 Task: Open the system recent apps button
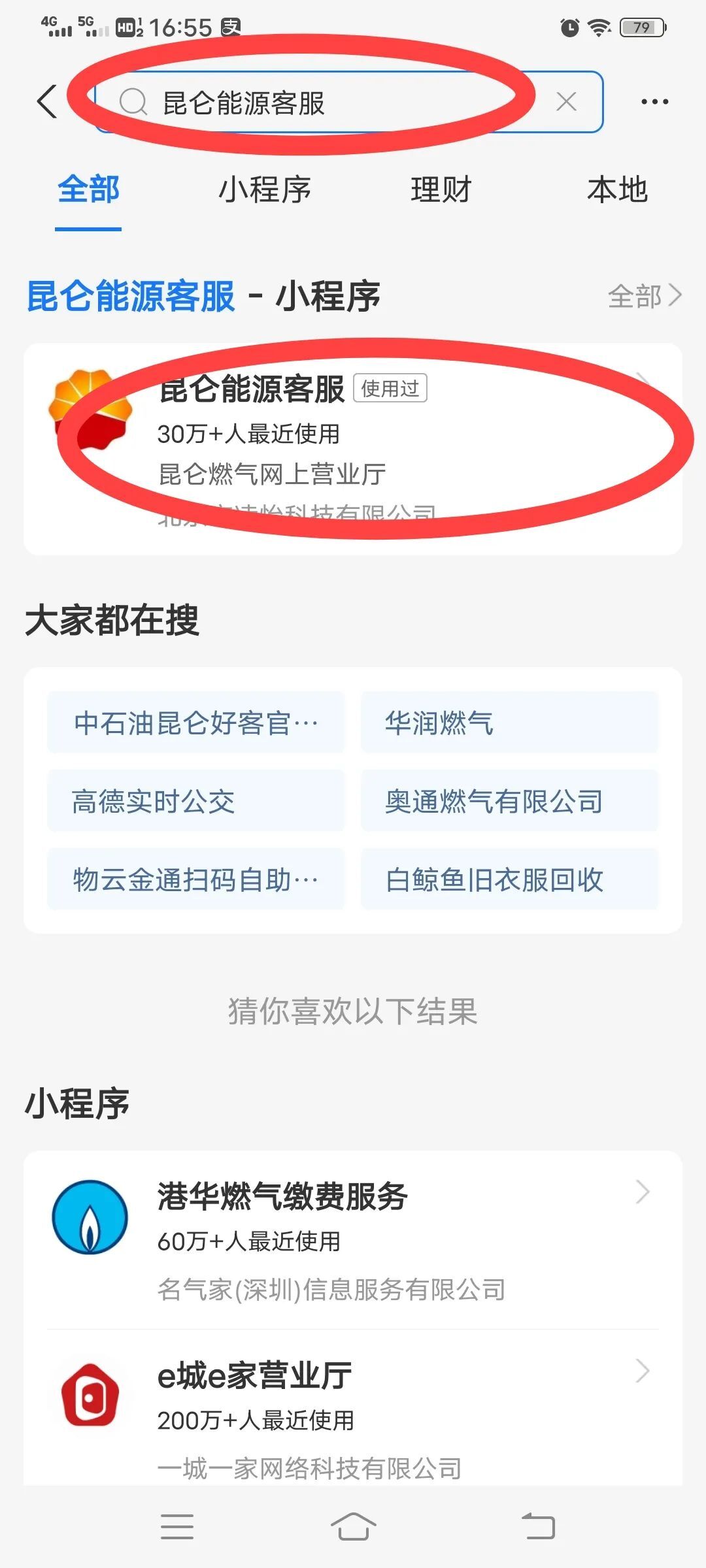177,1526
